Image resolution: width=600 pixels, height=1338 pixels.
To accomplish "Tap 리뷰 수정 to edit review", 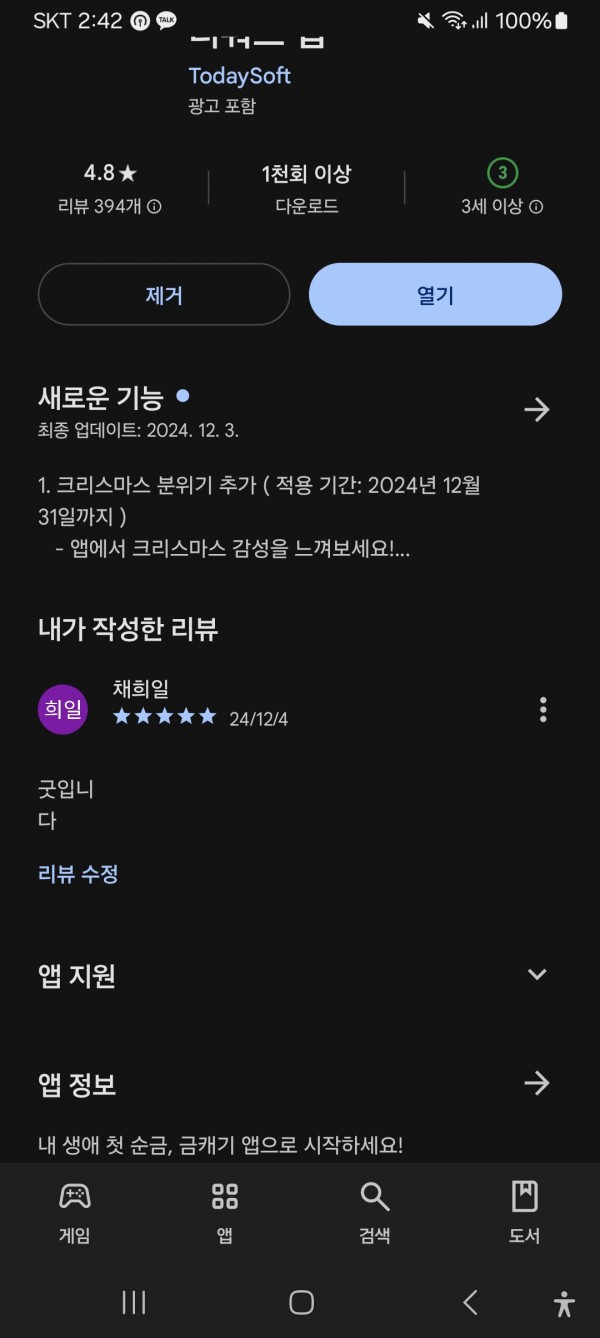I will point(78,874).
